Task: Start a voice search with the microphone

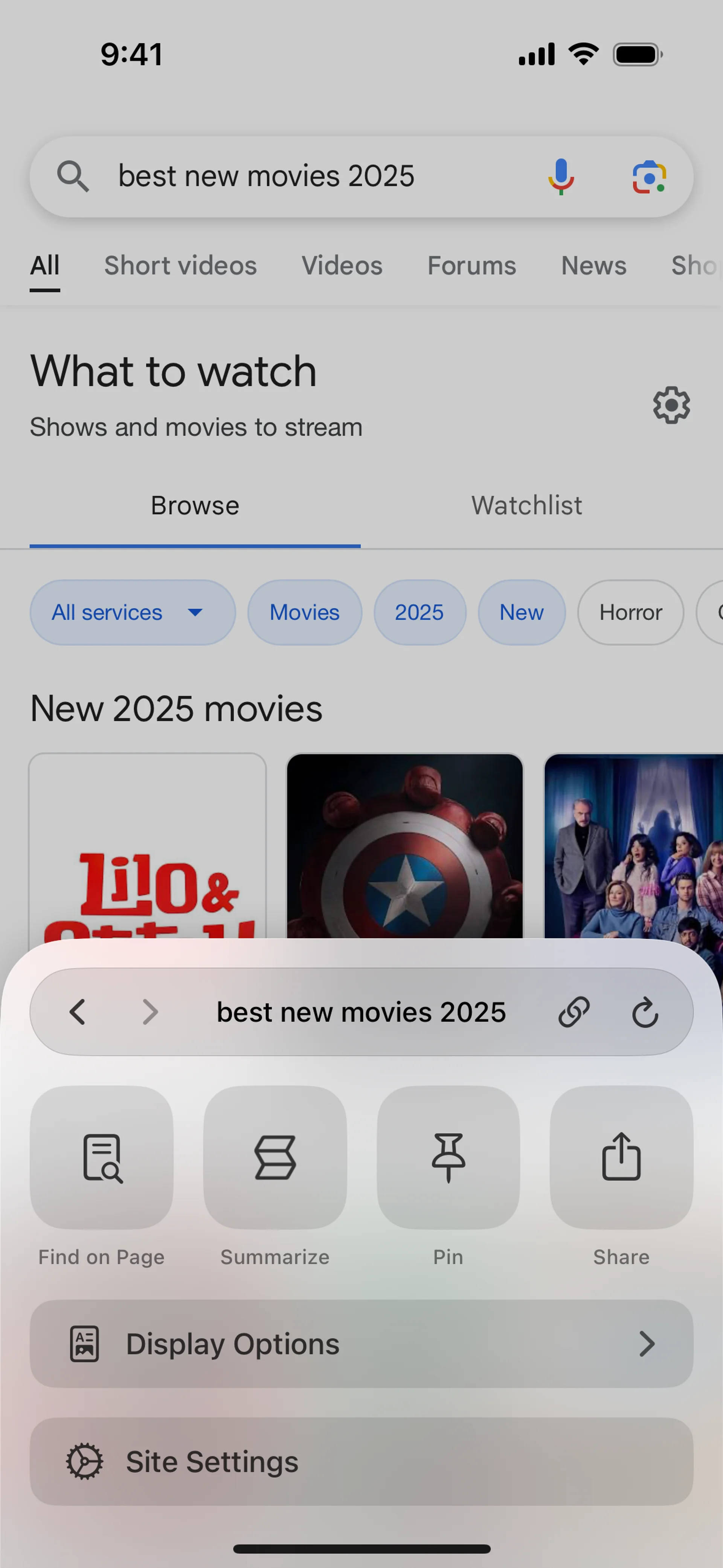Action: [560, 177]
